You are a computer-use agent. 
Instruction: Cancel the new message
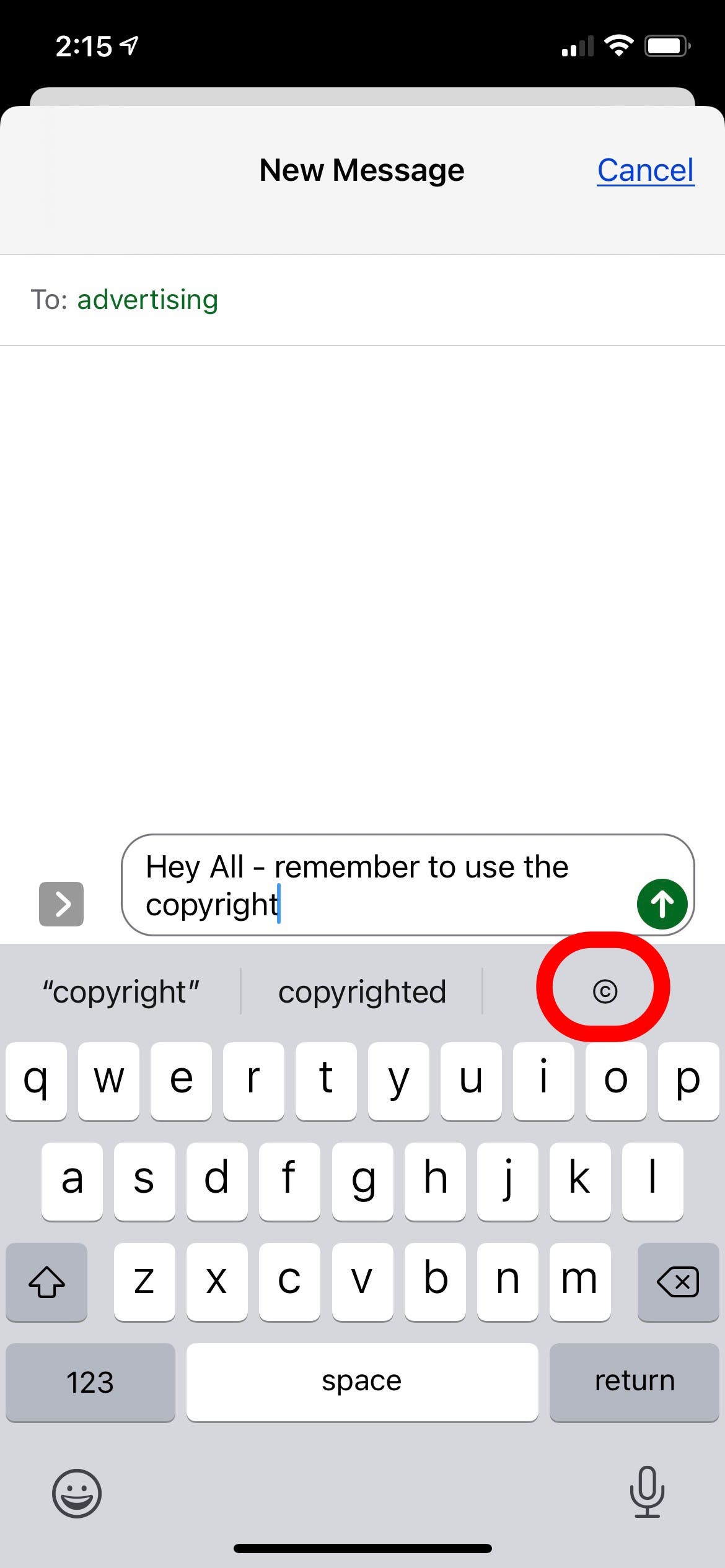click(x=646, y=170)
